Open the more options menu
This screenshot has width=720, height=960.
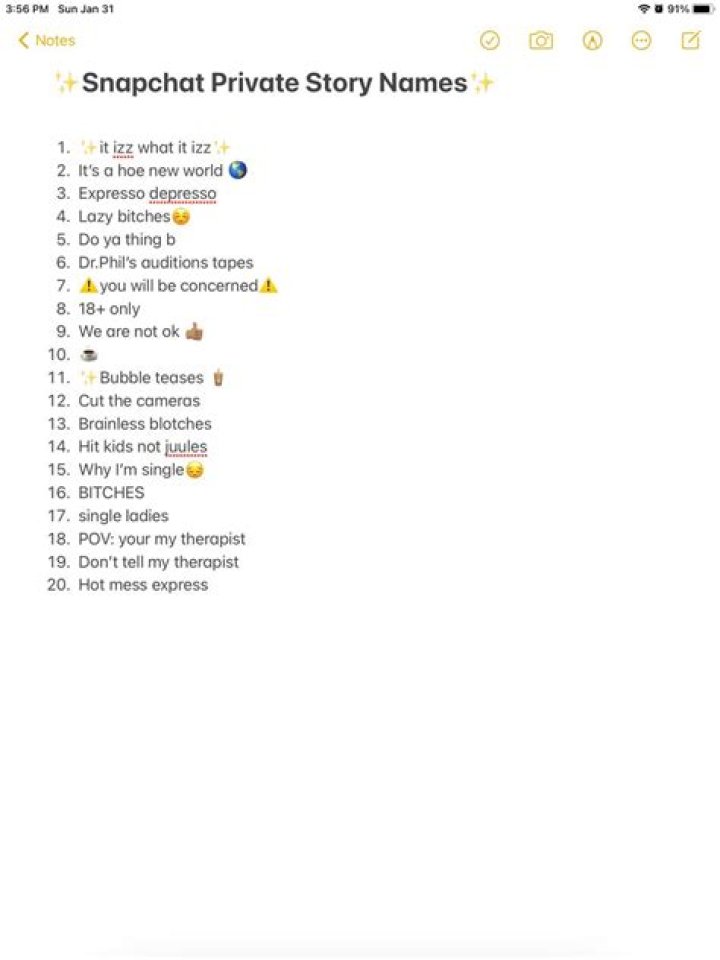click(642, 41)
